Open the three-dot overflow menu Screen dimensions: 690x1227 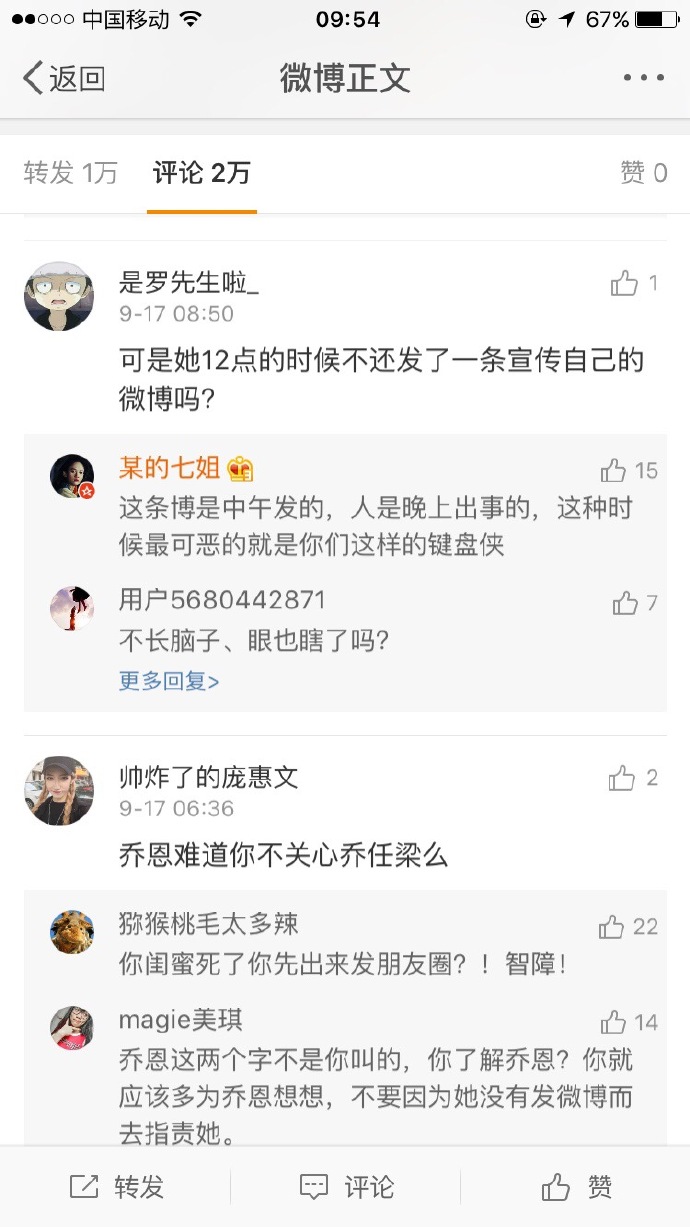pyautogui.click(x=643, y=78)
